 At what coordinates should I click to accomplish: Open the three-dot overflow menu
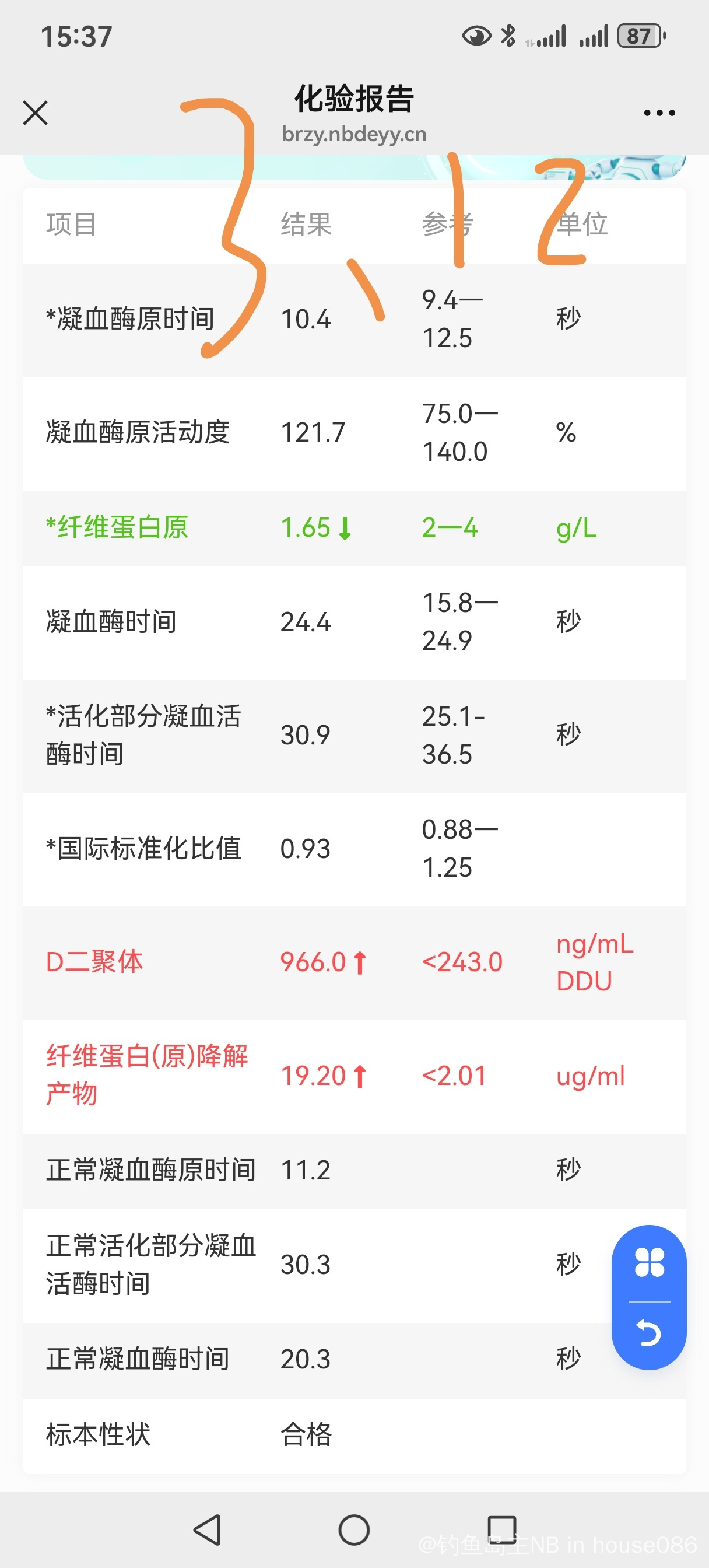point(659,113)
